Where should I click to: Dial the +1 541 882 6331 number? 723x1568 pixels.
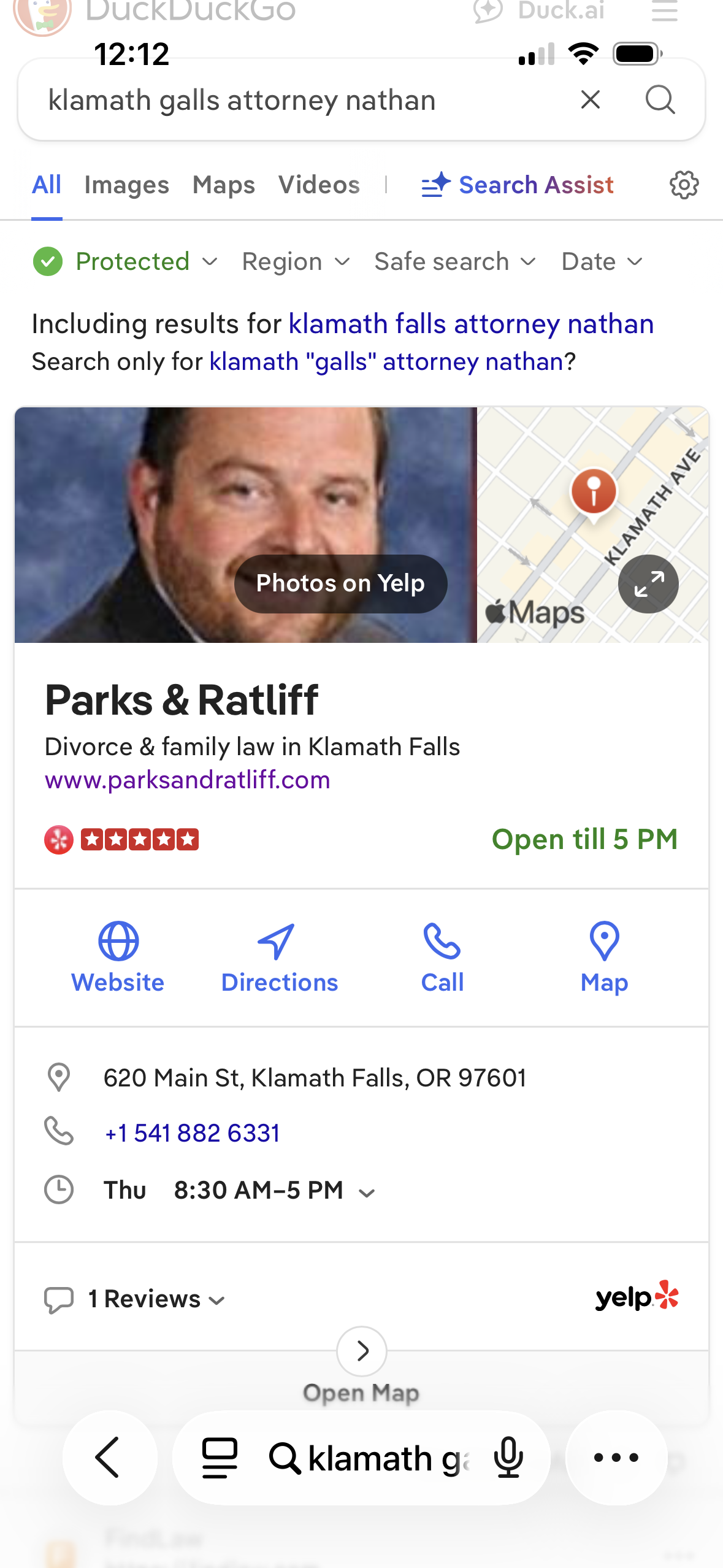click(x=193, y=1133)
